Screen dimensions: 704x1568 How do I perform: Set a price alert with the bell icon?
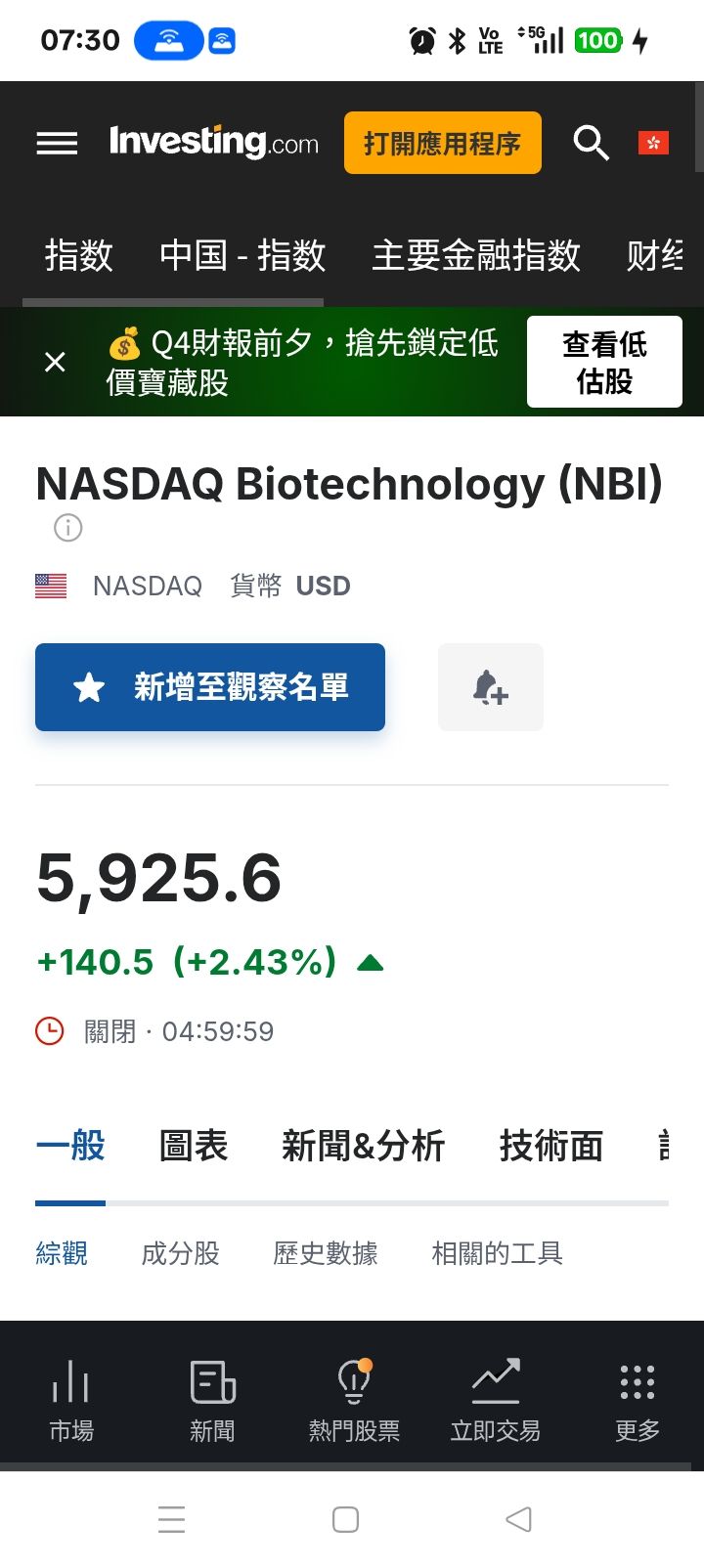(x=490, y=686)
